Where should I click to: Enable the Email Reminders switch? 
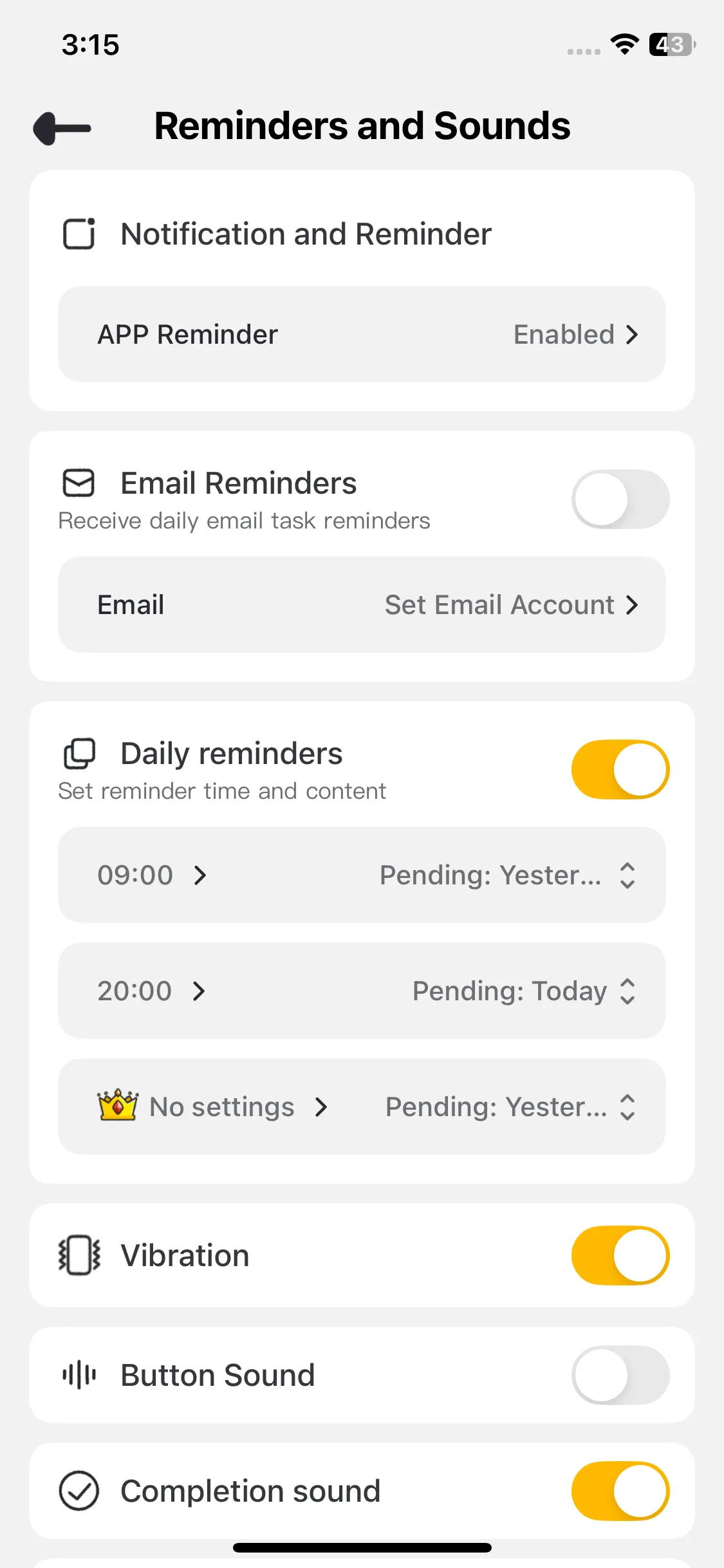click(620, 499)
